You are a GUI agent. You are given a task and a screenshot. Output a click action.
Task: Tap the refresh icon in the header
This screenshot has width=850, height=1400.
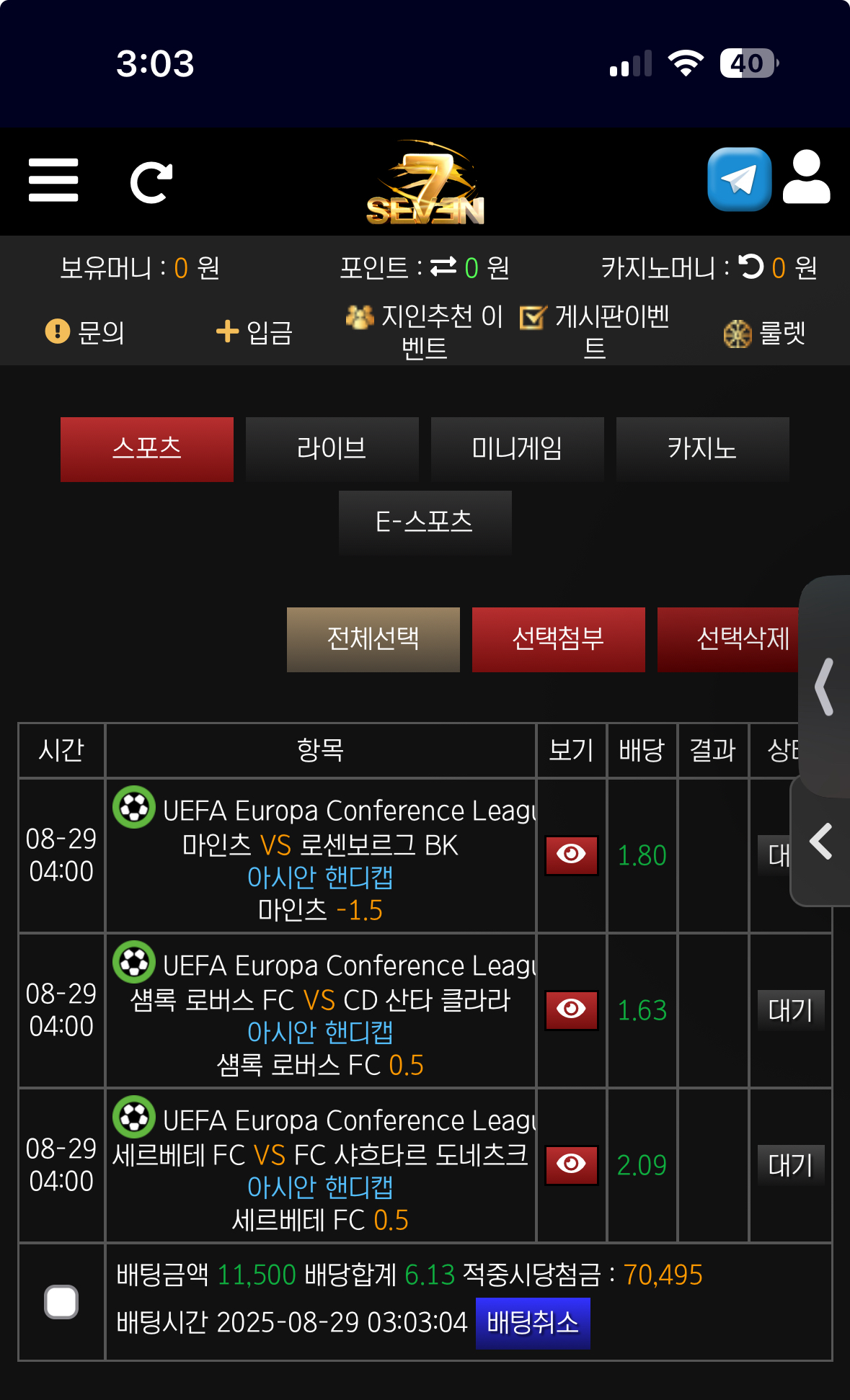(151, 182)
